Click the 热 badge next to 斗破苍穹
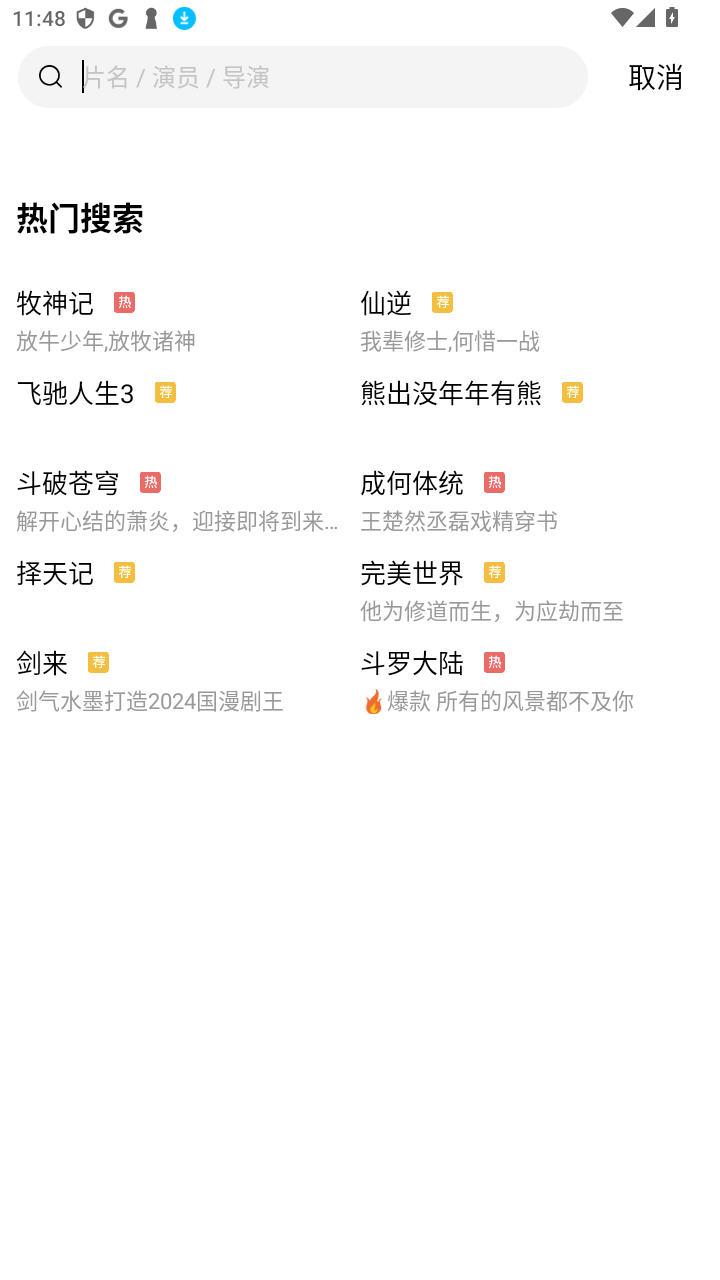The width and height of the screenshot is (720, 1280). (152, 482)
